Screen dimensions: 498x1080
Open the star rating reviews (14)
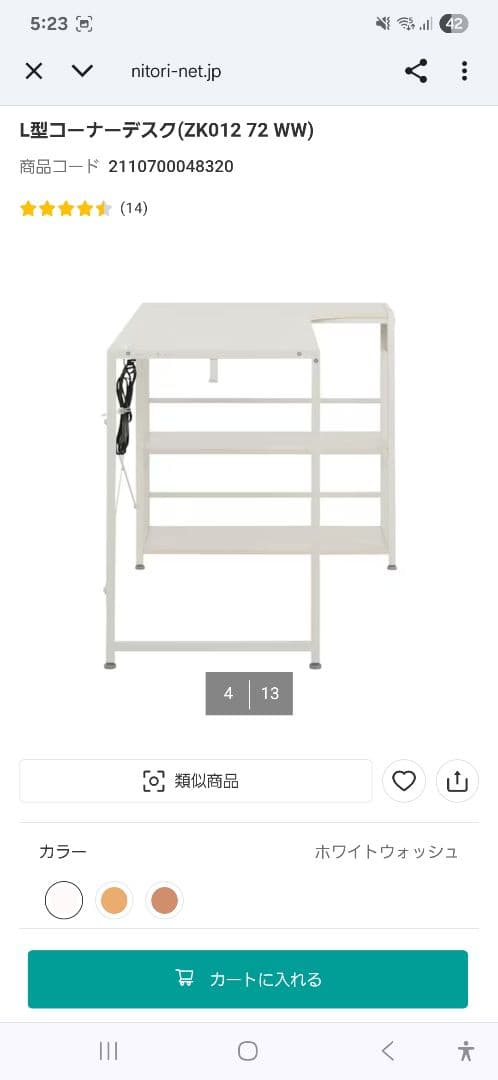[x=84, y=208]
